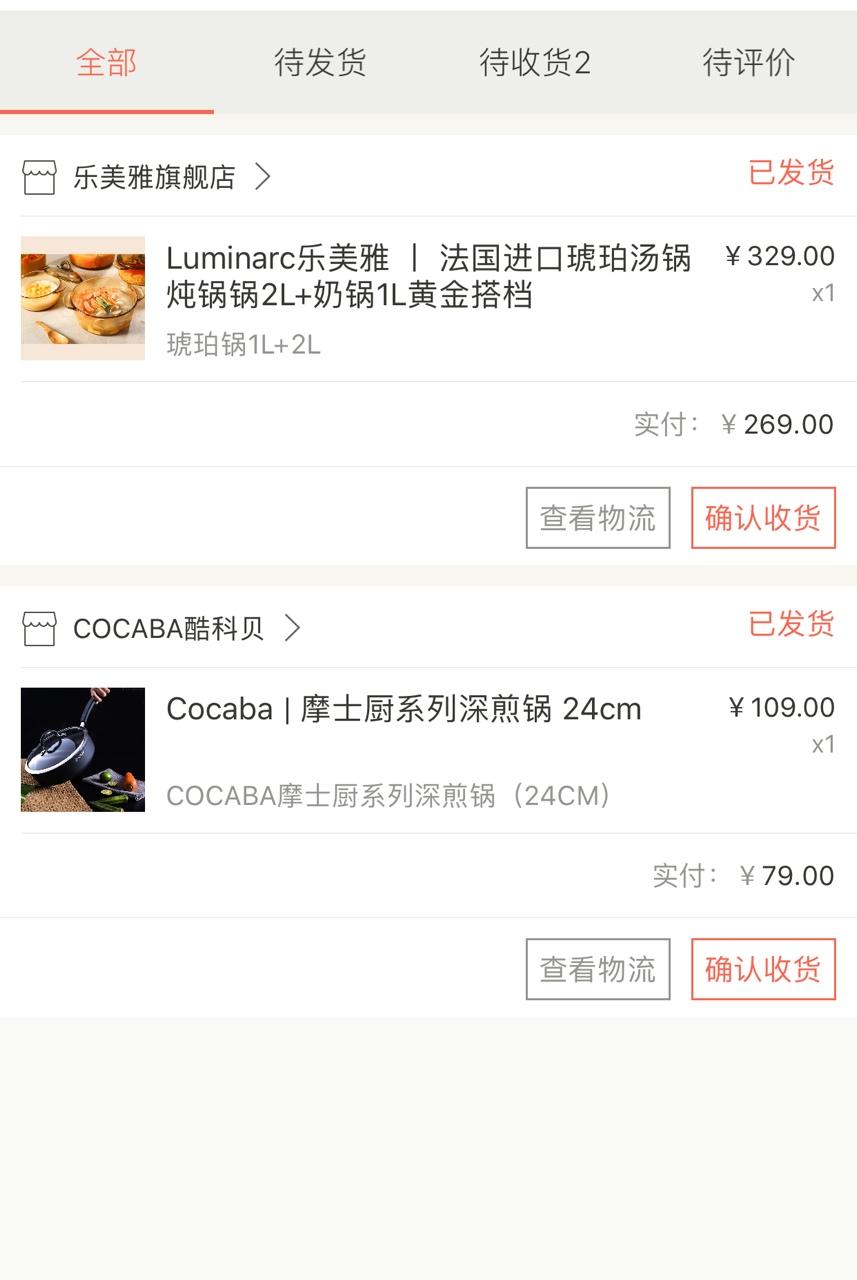Confirm receipt of the Luminarc order
857x1280 pixels.
[763, 518]
